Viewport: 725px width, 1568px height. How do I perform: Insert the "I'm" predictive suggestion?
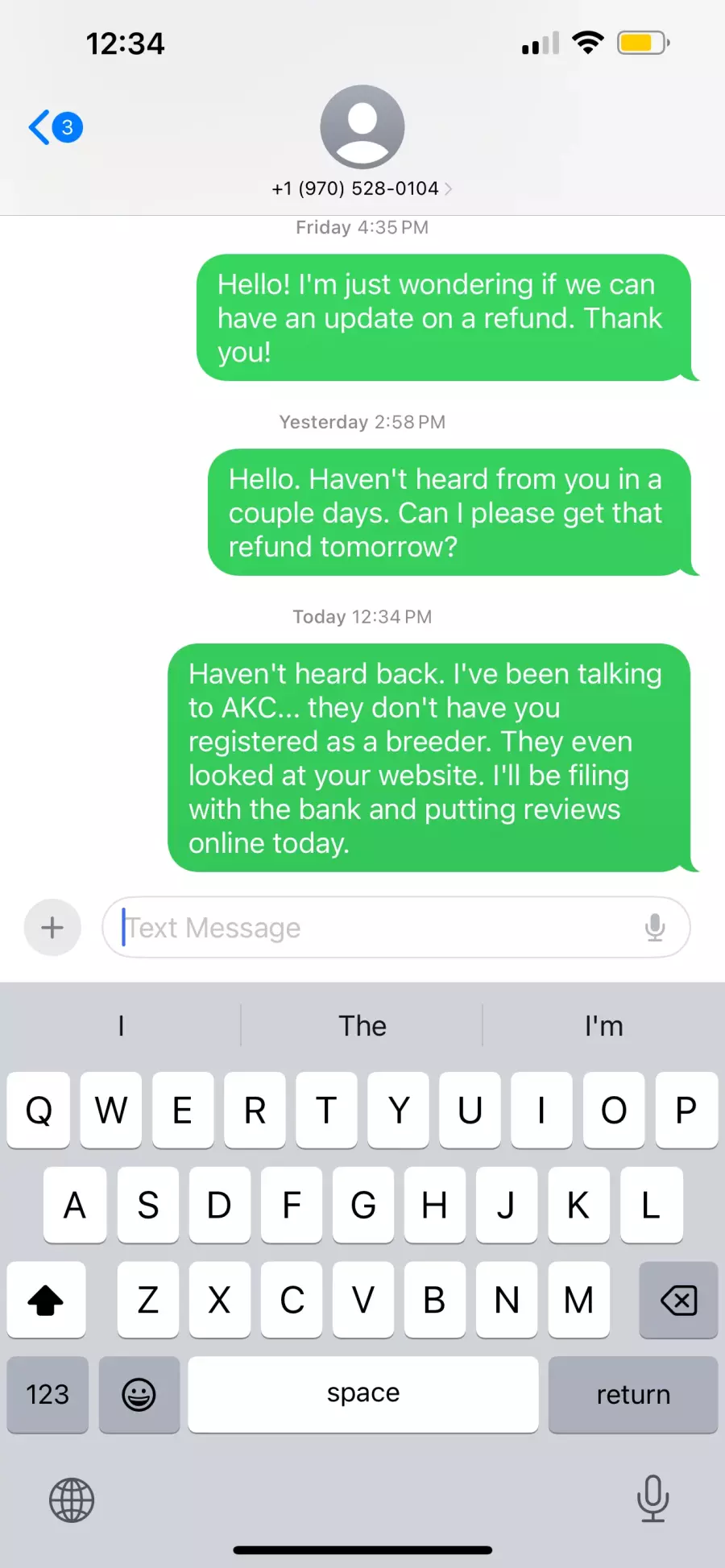pyautogui.click(x=604, y=1026)
